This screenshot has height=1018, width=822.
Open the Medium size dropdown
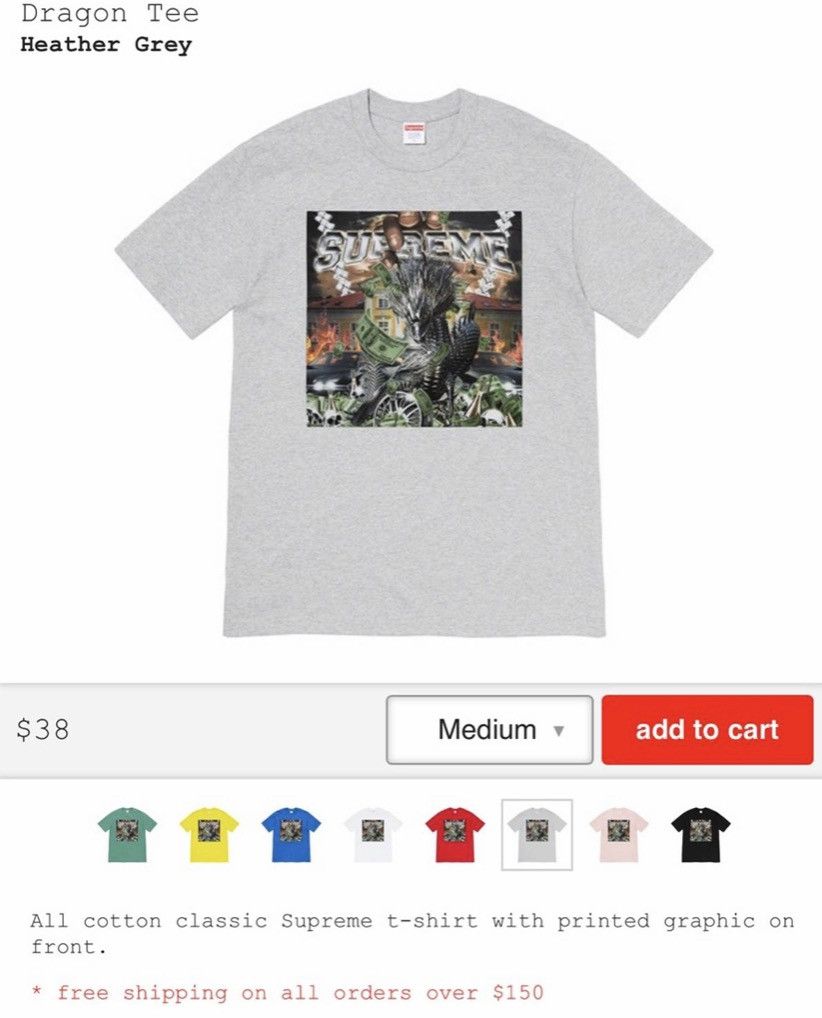(x=489, y=730)
